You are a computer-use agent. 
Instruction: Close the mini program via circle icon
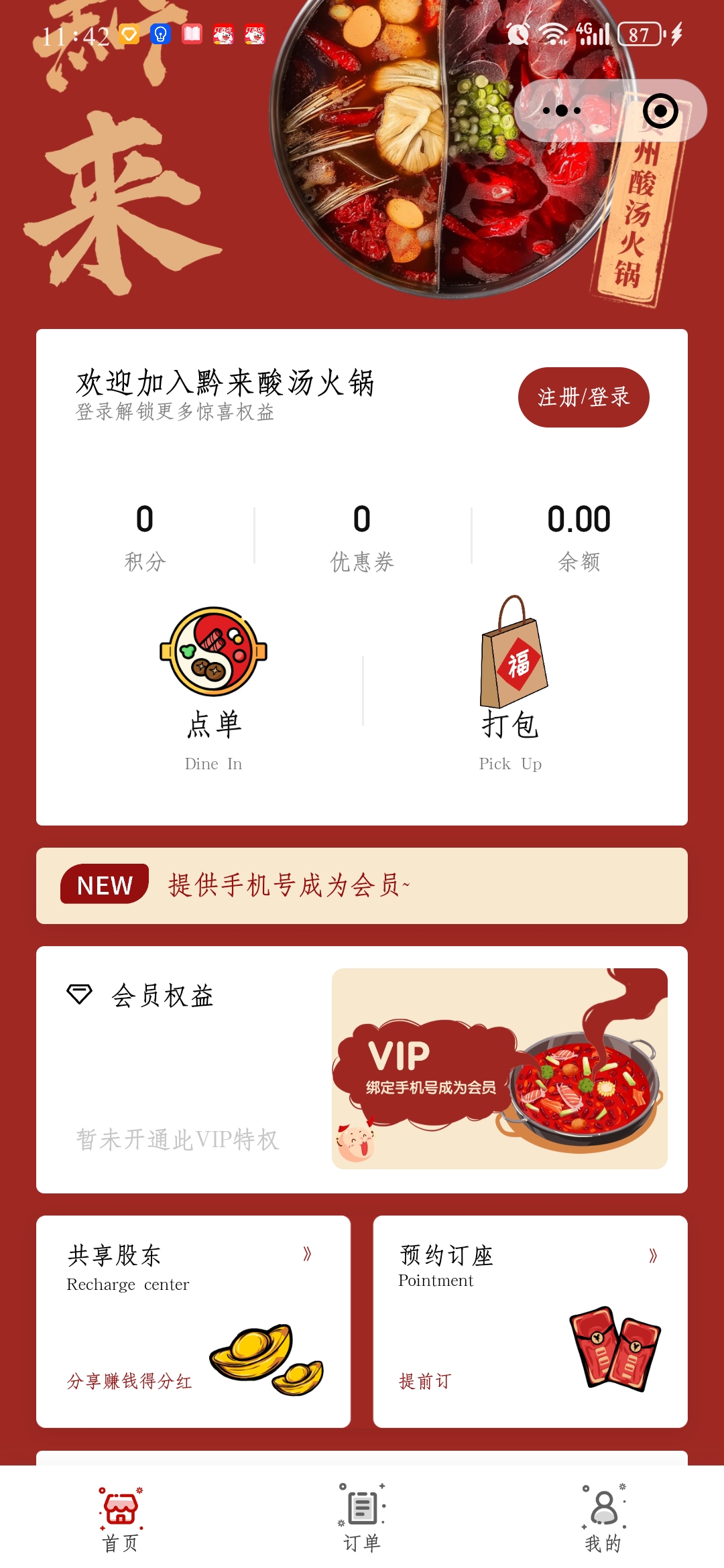[x=660, y=111]
